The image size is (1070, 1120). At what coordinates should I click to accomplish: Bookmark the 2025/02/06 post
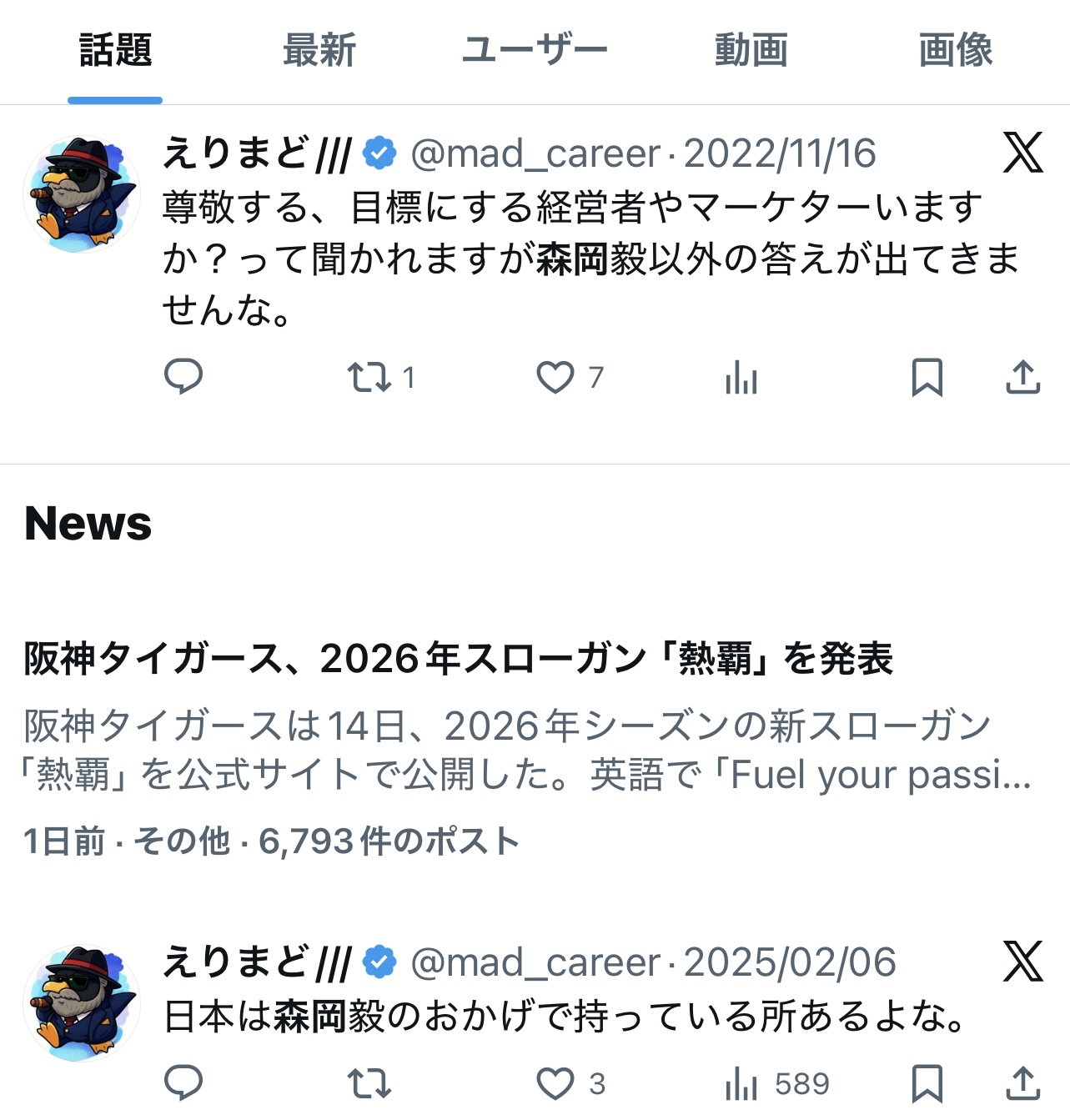[x=927, y=1083]
